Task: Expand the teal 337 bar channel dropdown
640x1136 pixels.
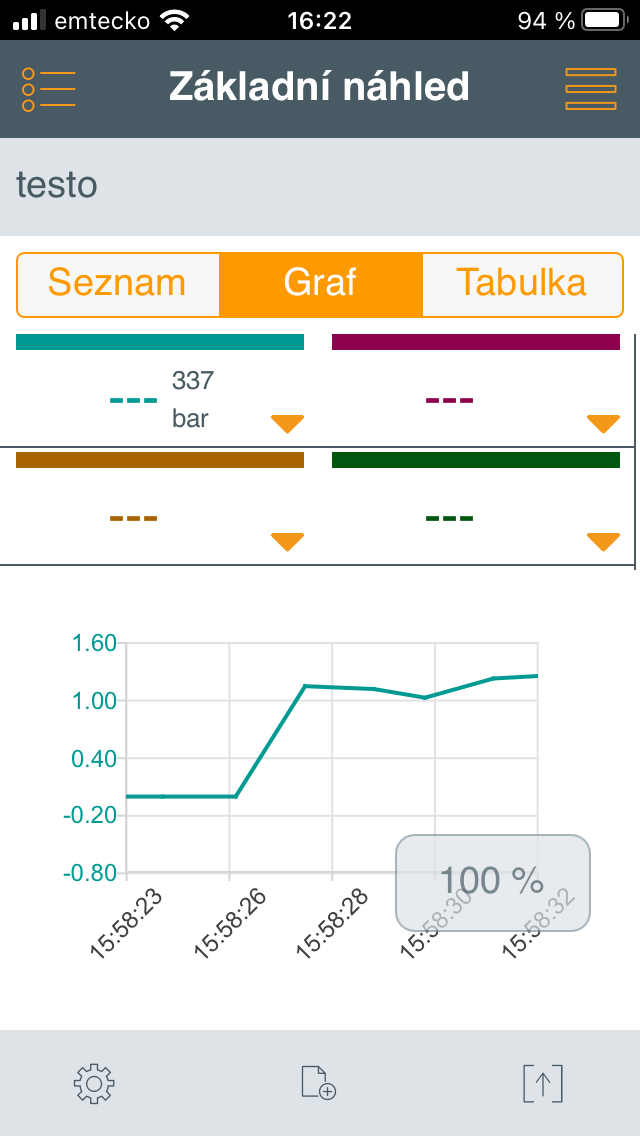Action: [287, 424]
